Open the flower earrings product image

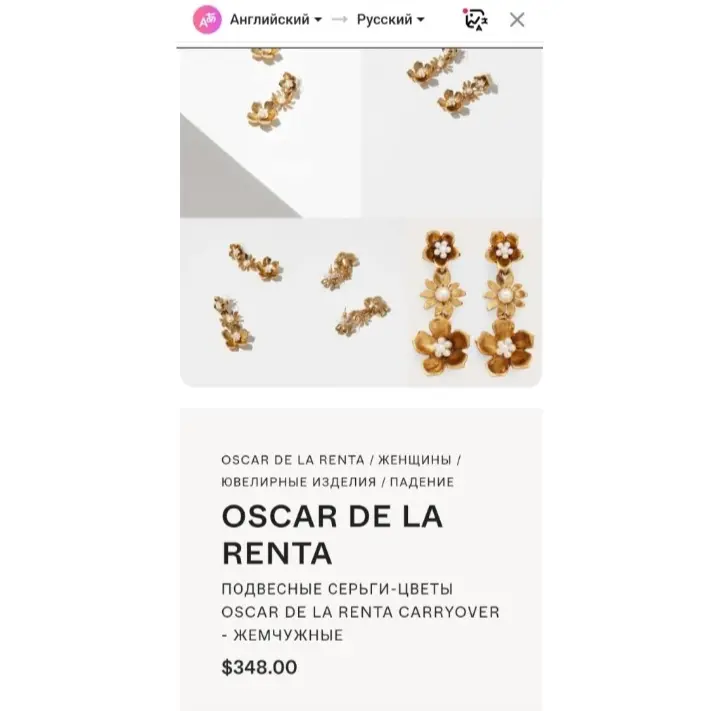pyautogui.click(x=360, y=217)
